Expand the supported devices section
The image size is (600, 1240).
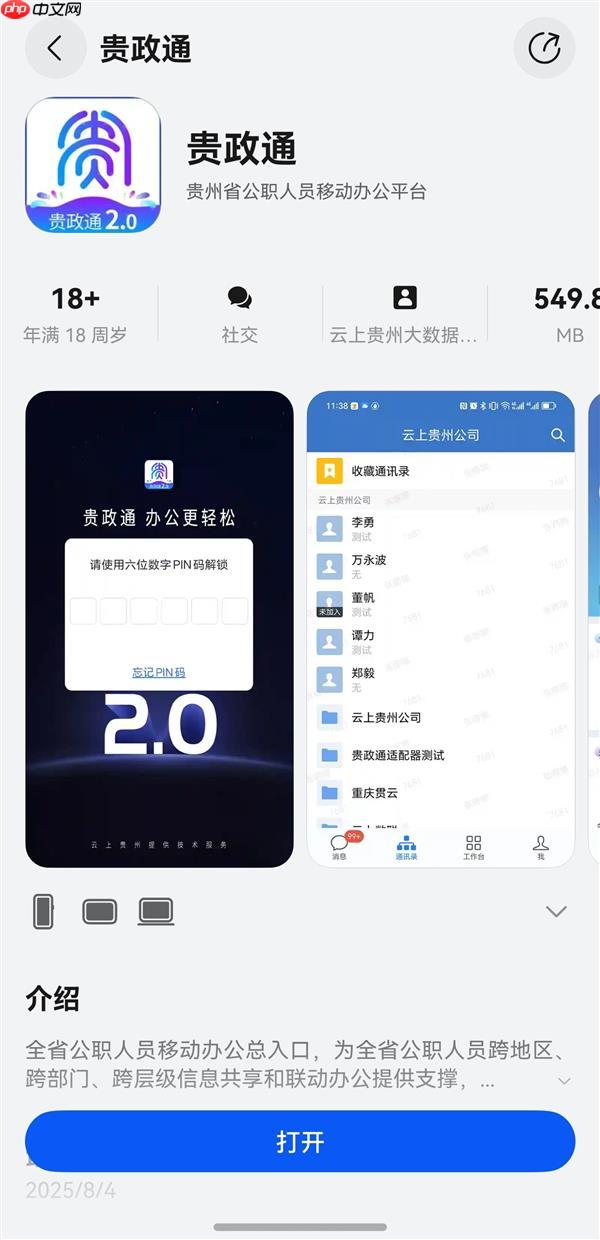556,911
